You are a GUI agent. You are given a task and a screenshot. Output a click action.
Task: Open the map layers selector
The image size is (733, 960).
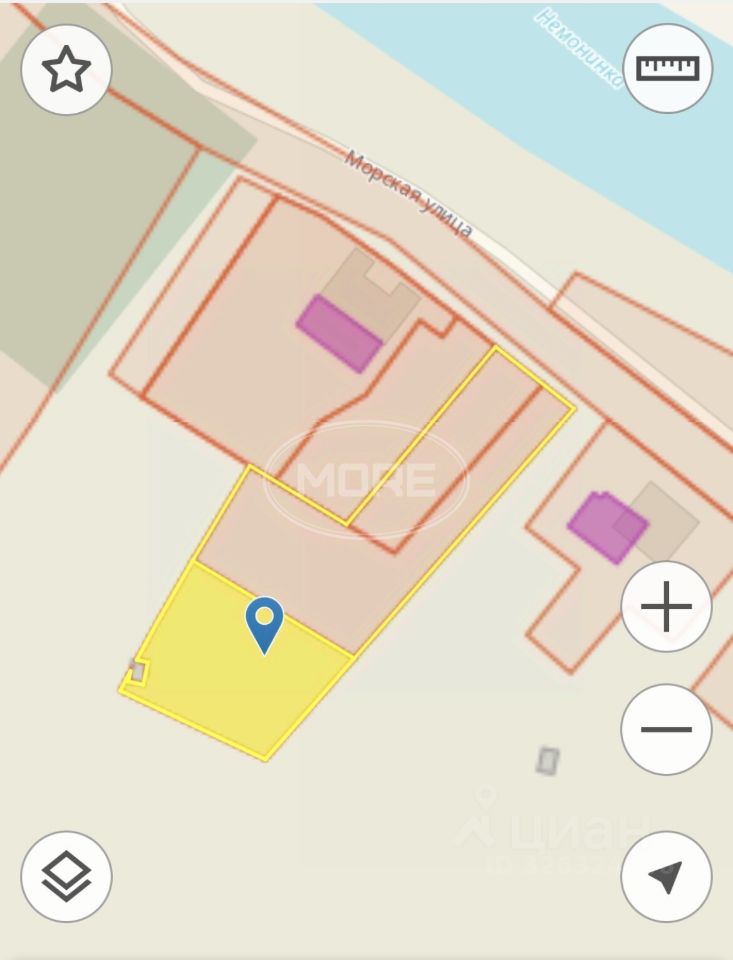coord(66,877)
